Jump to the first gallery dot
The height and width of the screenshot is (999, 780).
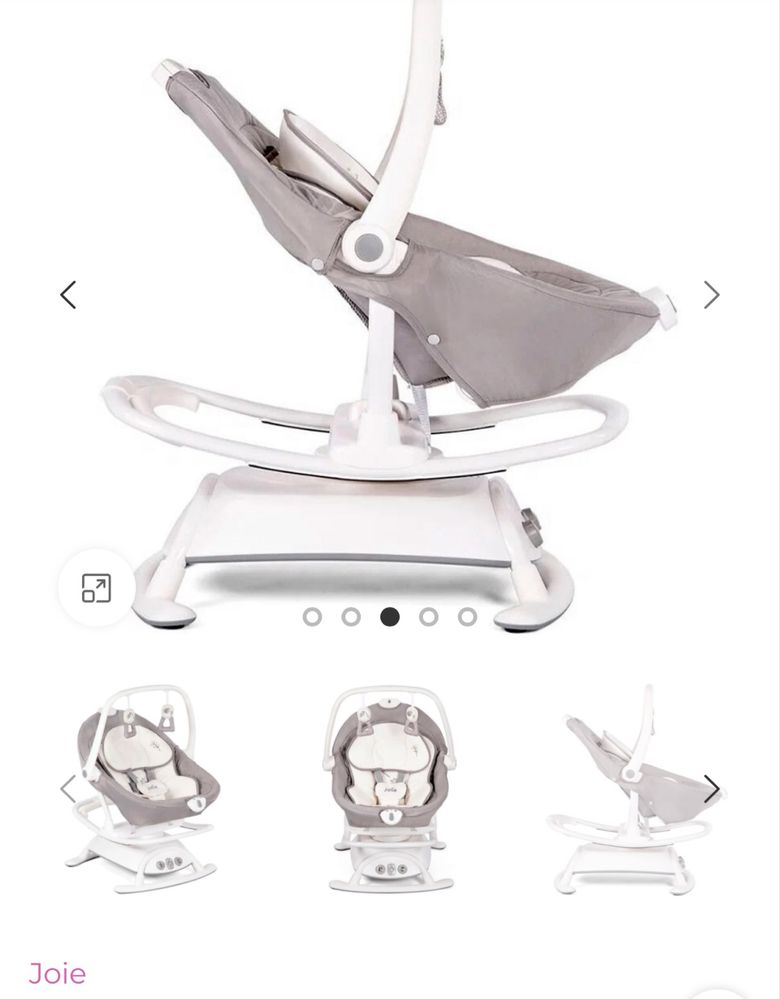(312, 617)
